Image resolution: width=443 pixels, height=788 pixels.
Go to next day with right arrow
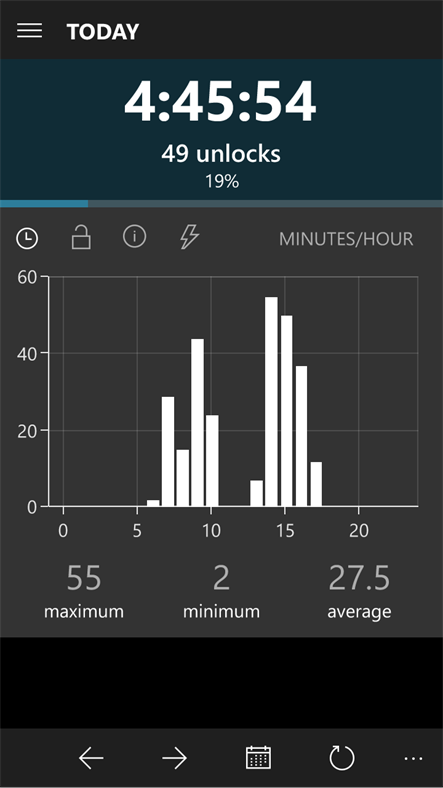pos(174,758)
